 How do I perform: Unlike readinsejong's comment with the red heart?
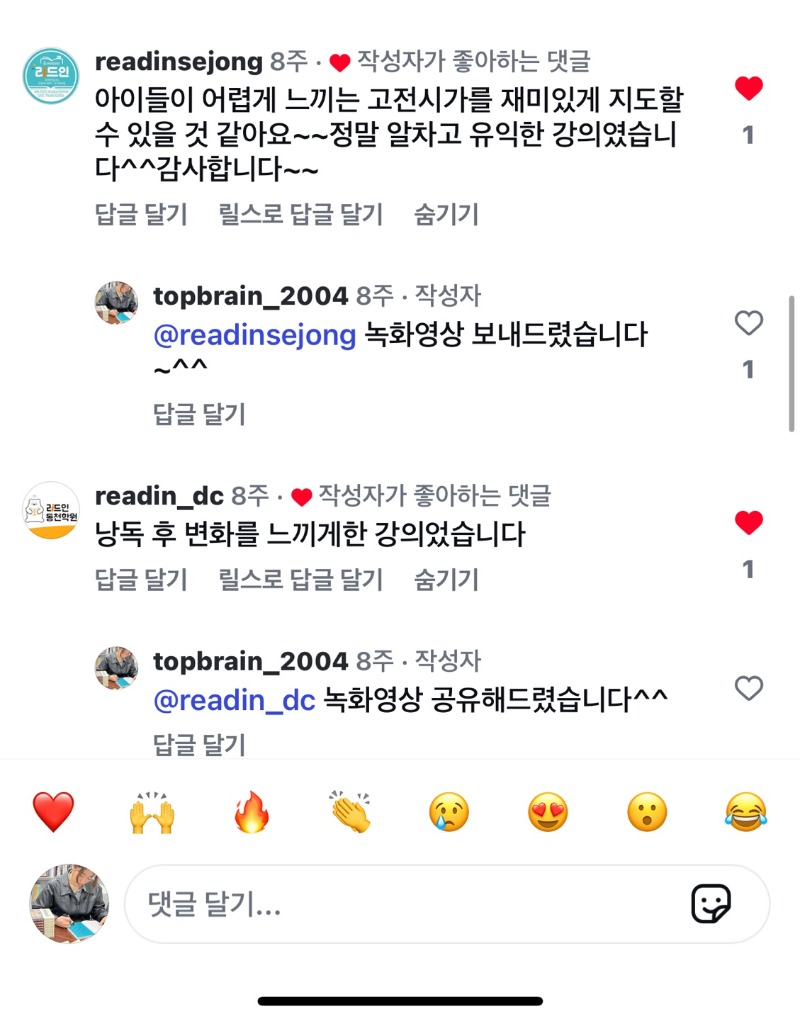tap(748, 89)
